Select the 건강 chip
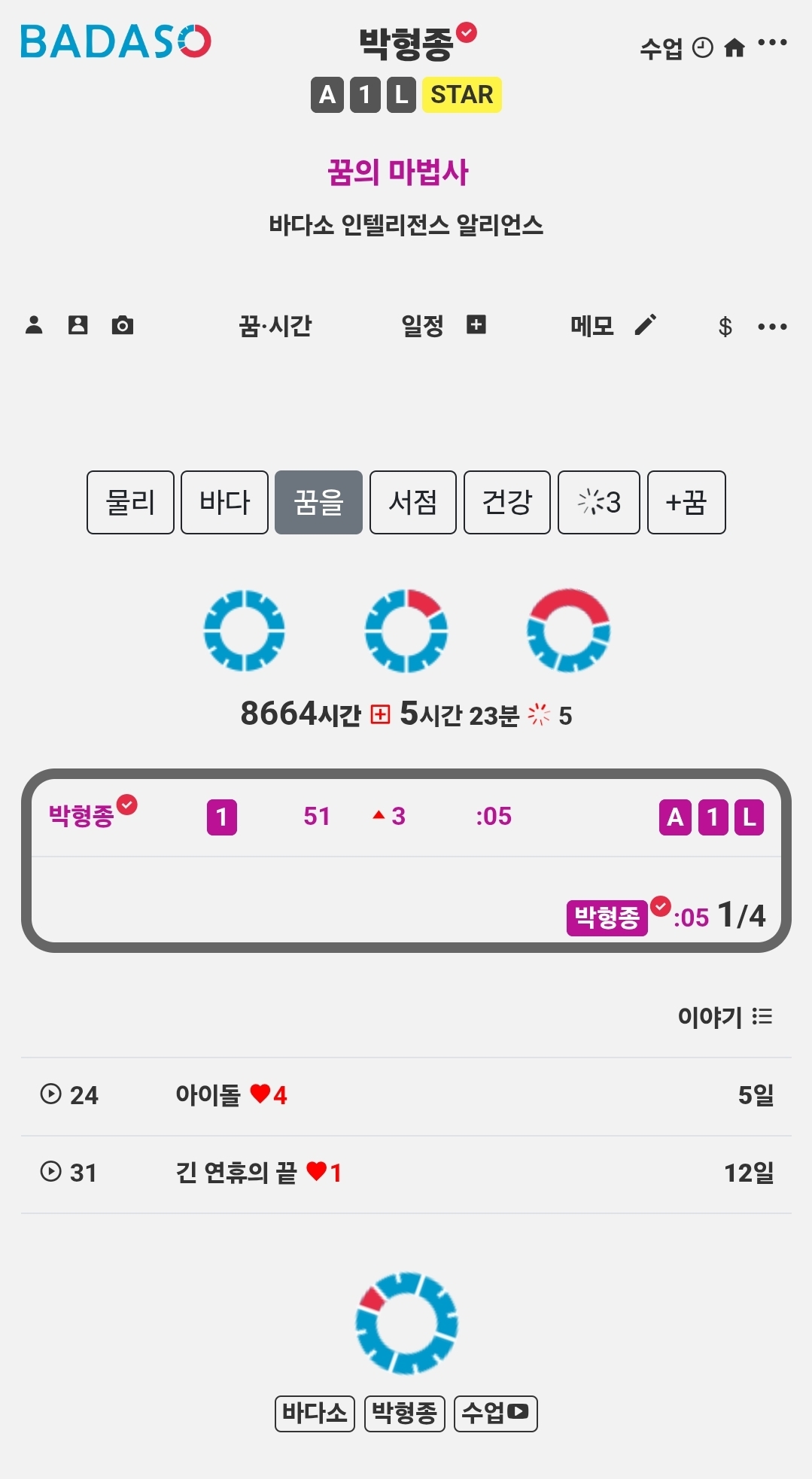812x1479 pixels. [506, 502]
